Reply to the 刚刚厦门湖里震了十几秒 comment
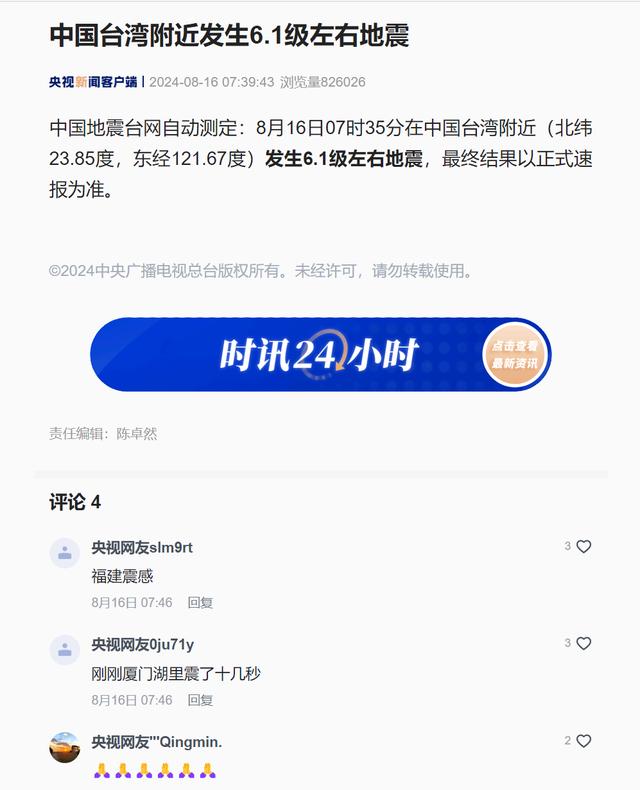This screenshot has height=790, width=640. point(200,700)
